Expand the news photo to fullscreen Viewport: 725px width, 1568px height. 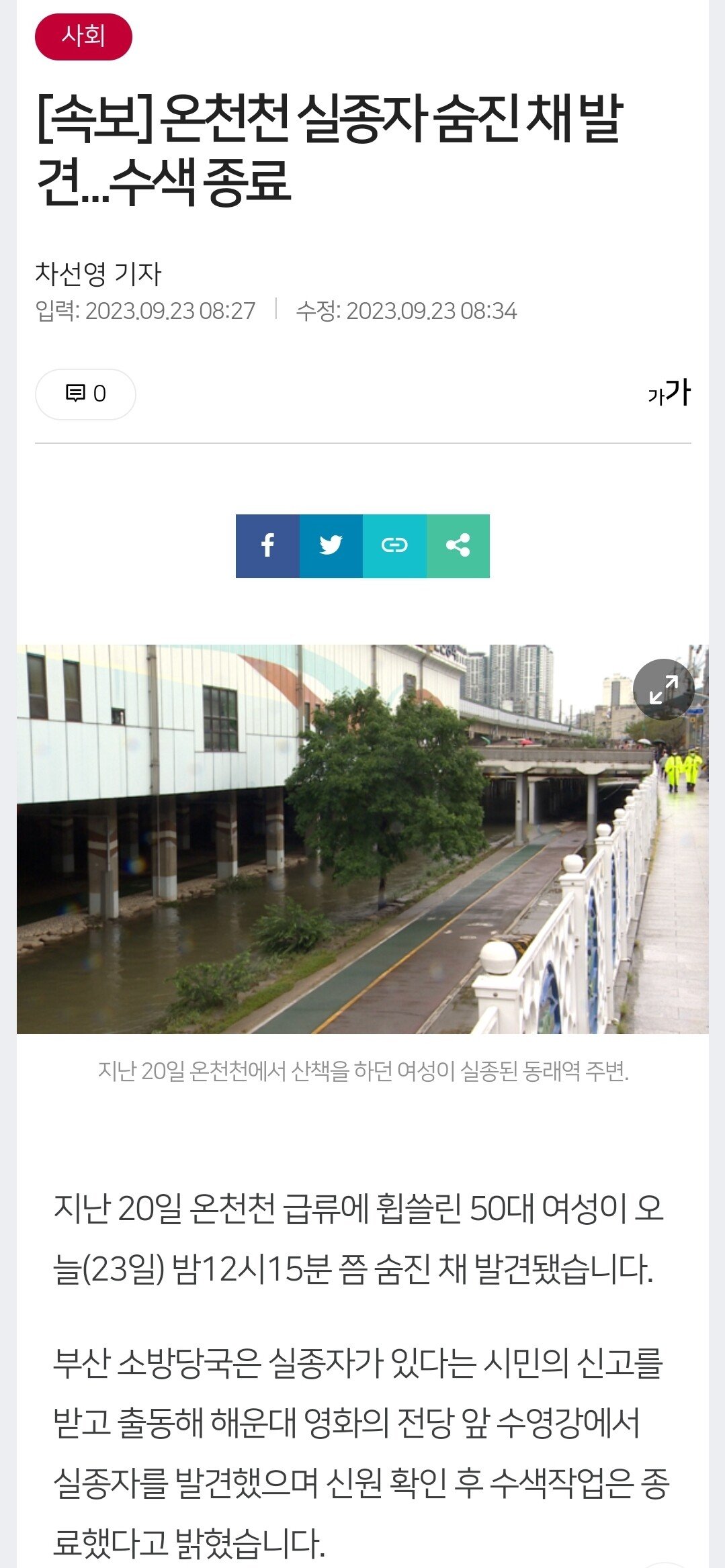click(664, 690)
